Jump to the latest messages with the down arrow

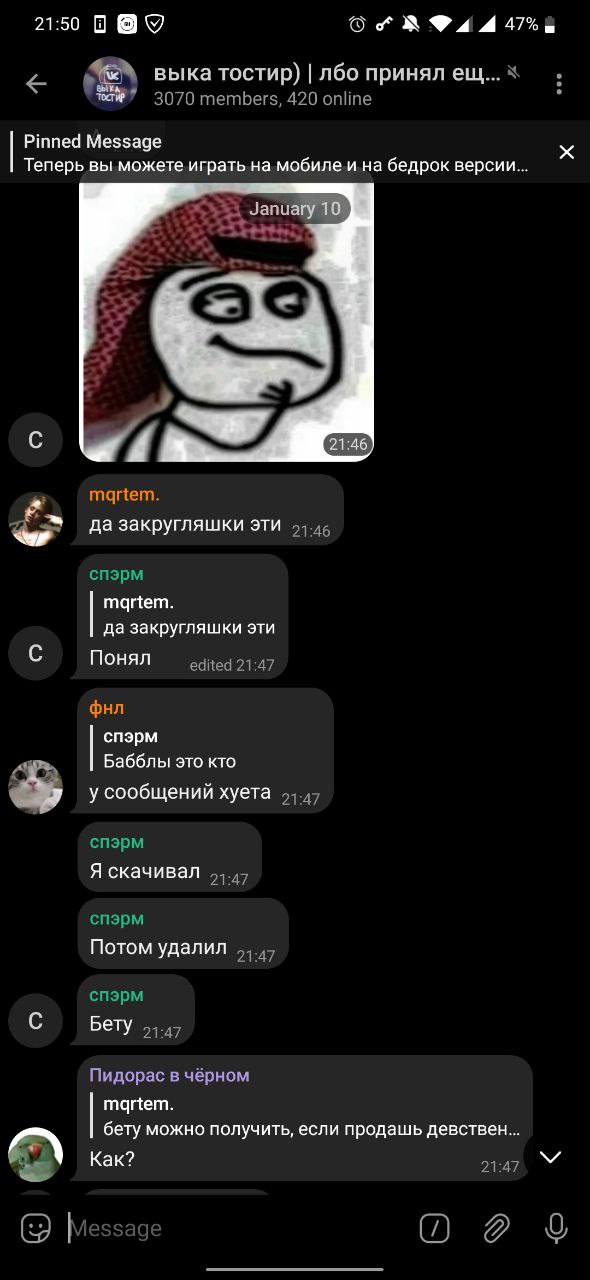550,1157
